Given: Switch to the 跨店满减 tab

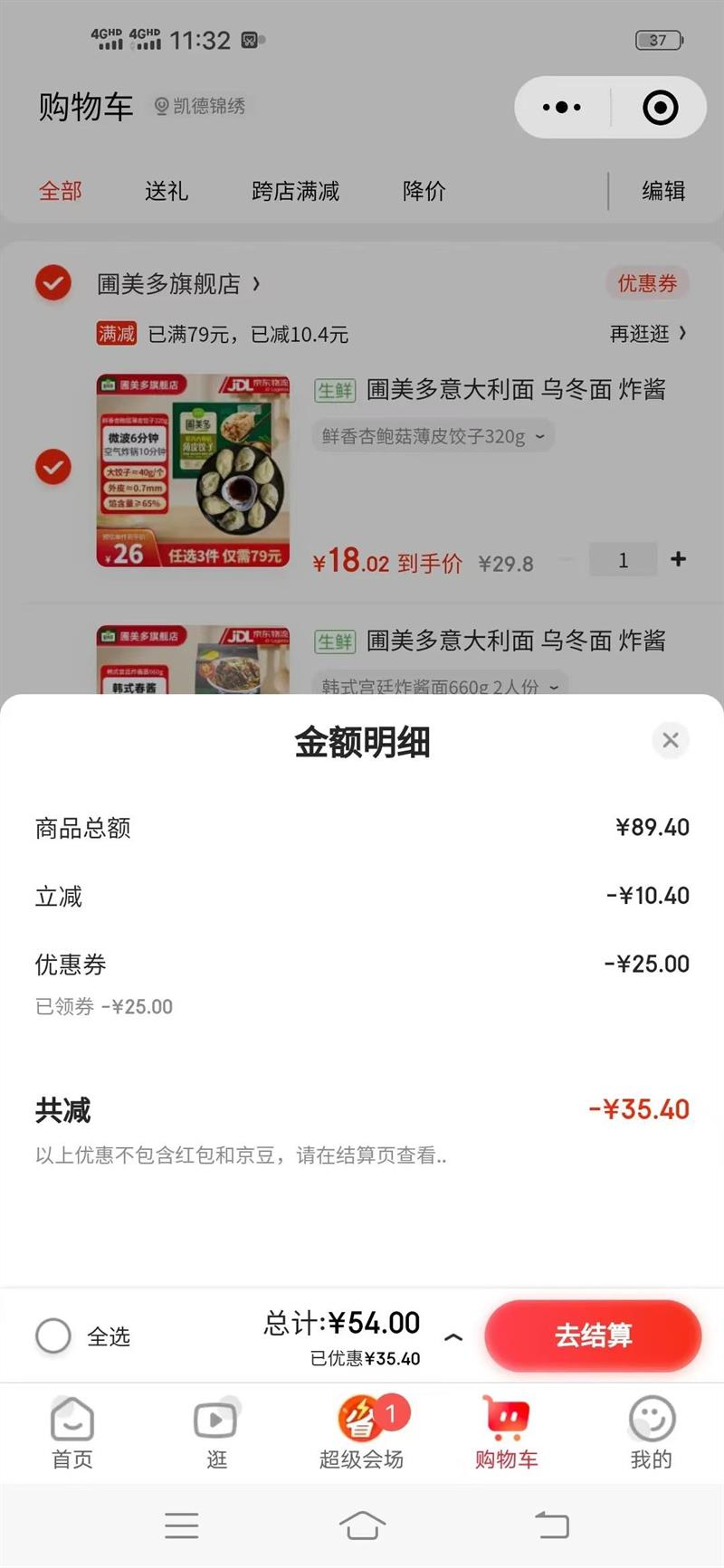Looking at the screenshot, I should click(297, 192).
